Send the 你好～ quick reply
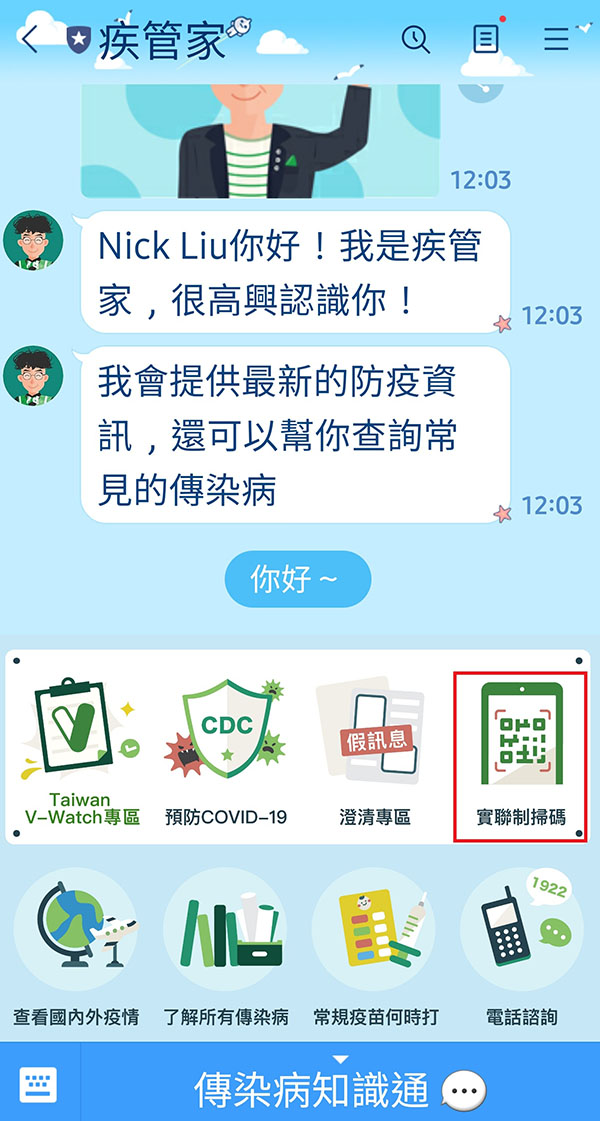600x1121 pixels. click(297, 579)
